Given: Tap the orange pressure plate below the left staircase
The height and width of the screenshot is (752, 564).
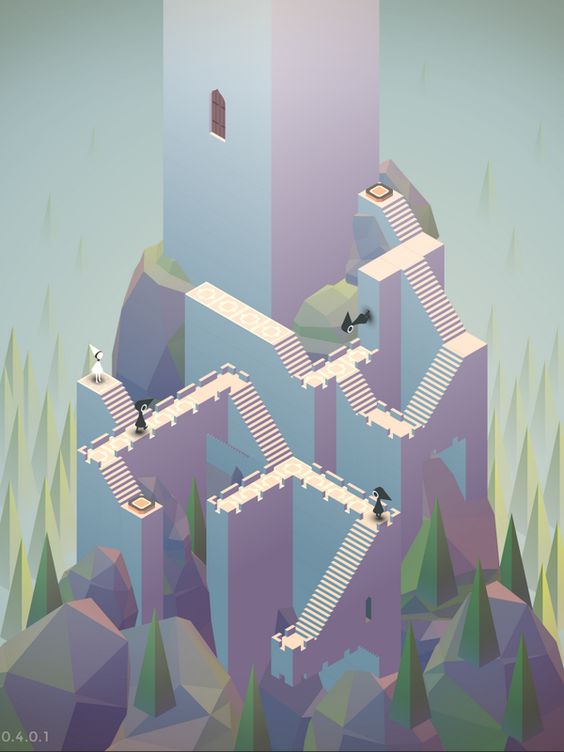Looking at the screenshot, I should tap(140, 504).
